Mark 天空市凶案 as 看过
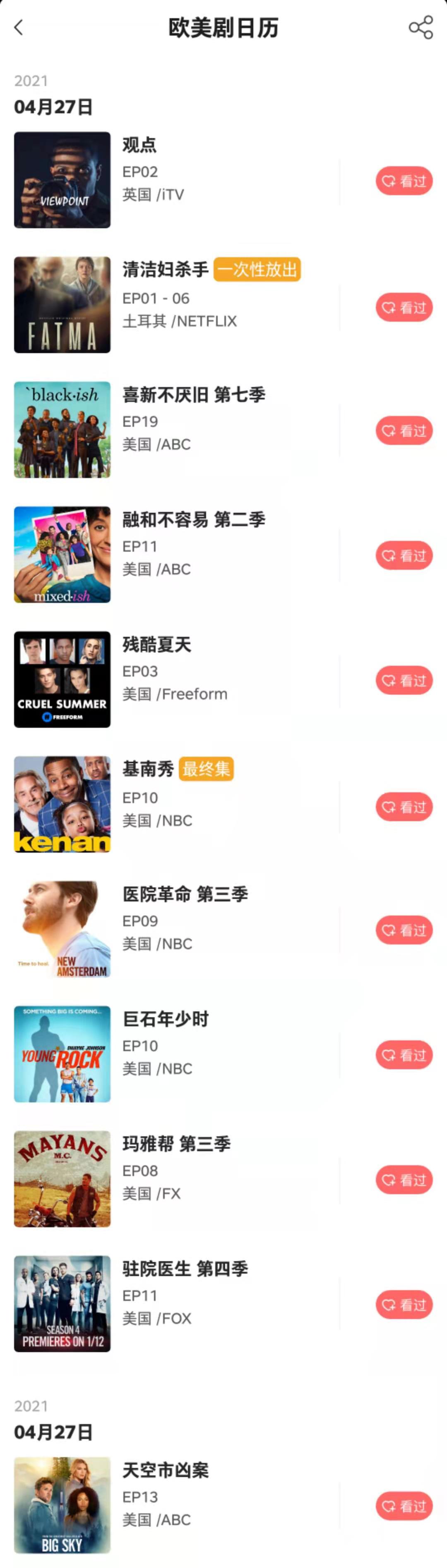Screen dimensions: 447x1568 pos(404,1506)
